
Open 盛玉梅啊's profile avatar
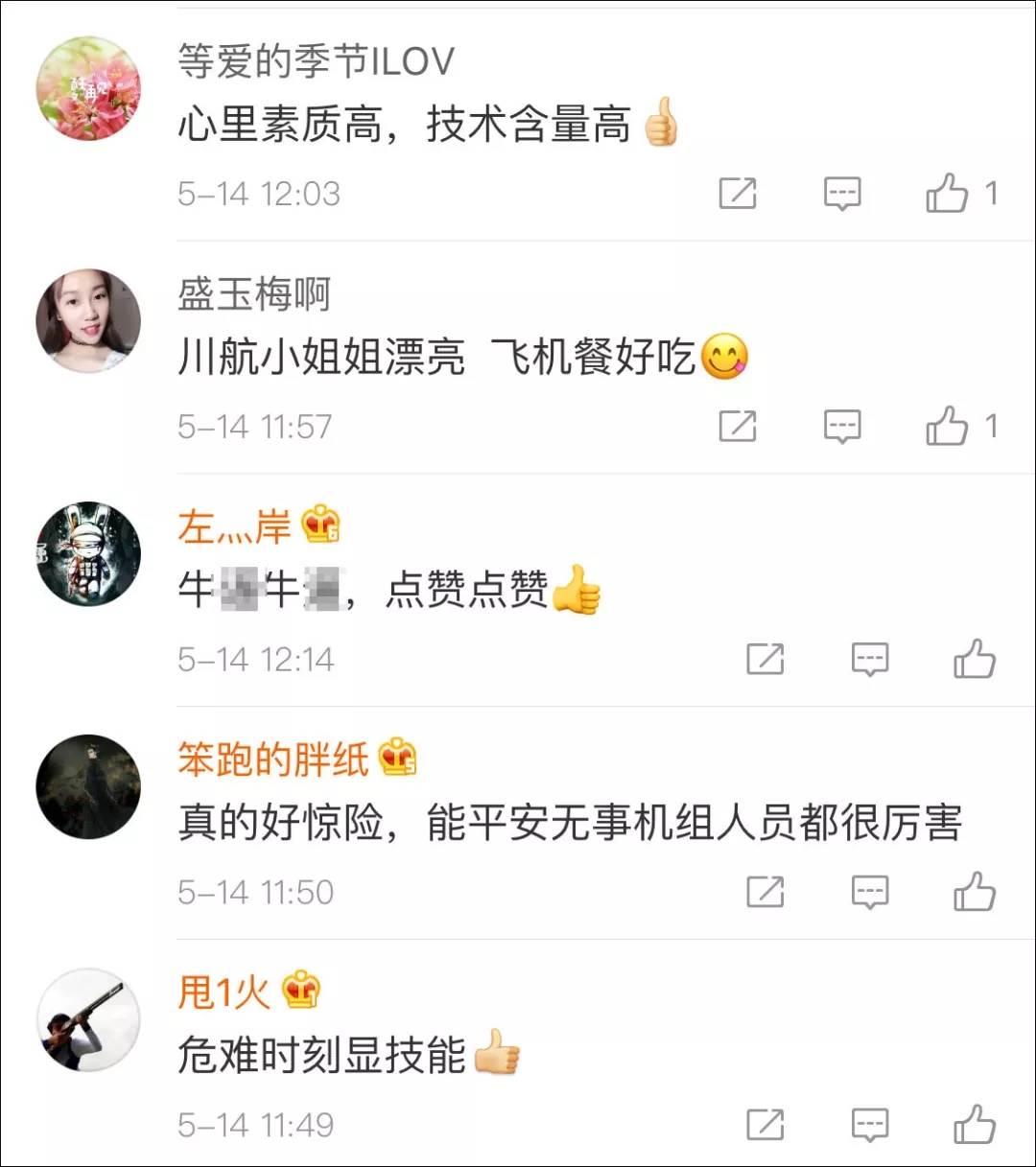[88, 321]
